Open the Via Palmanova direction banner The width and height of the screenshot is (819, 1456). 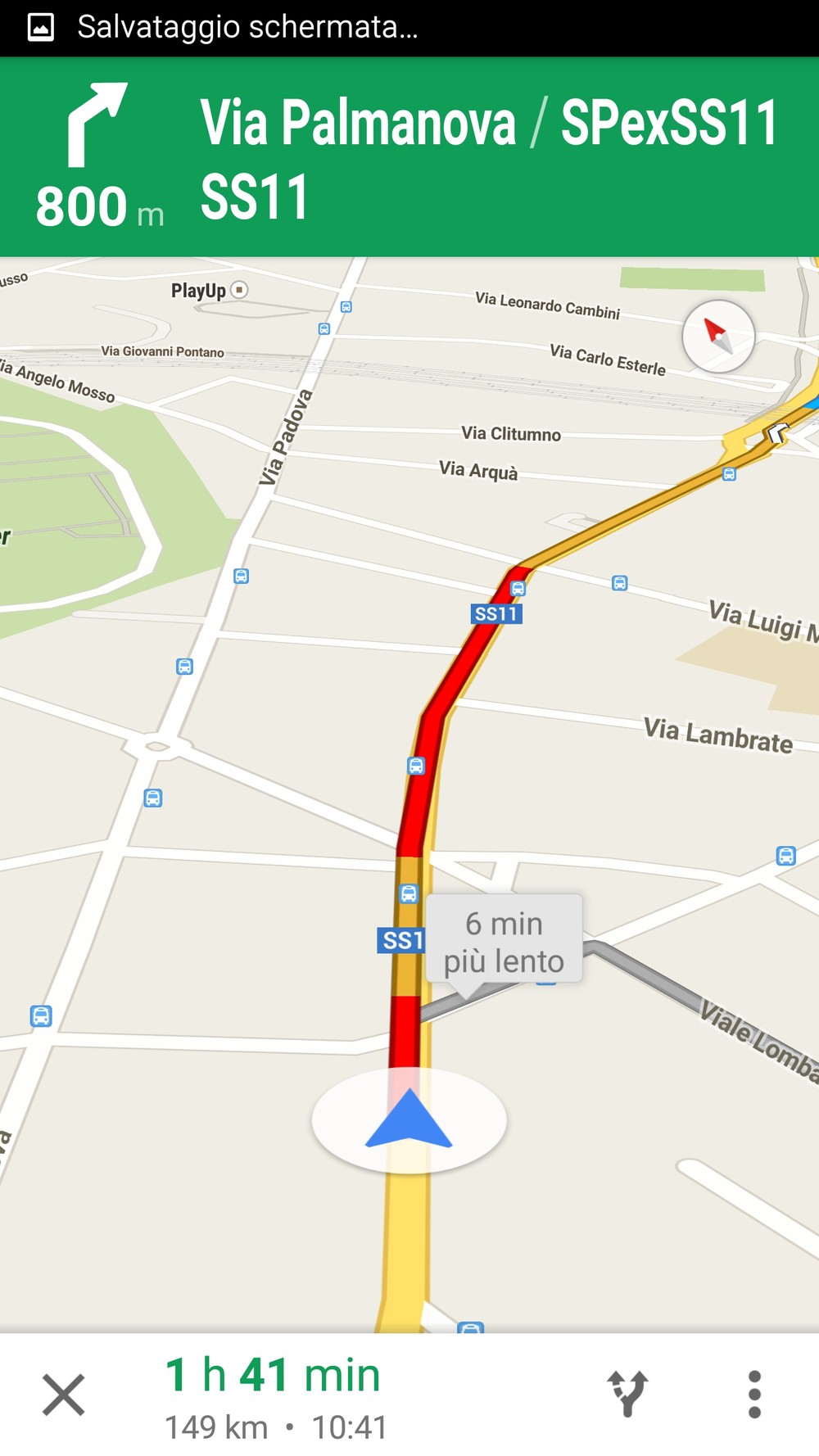[409, 157]
